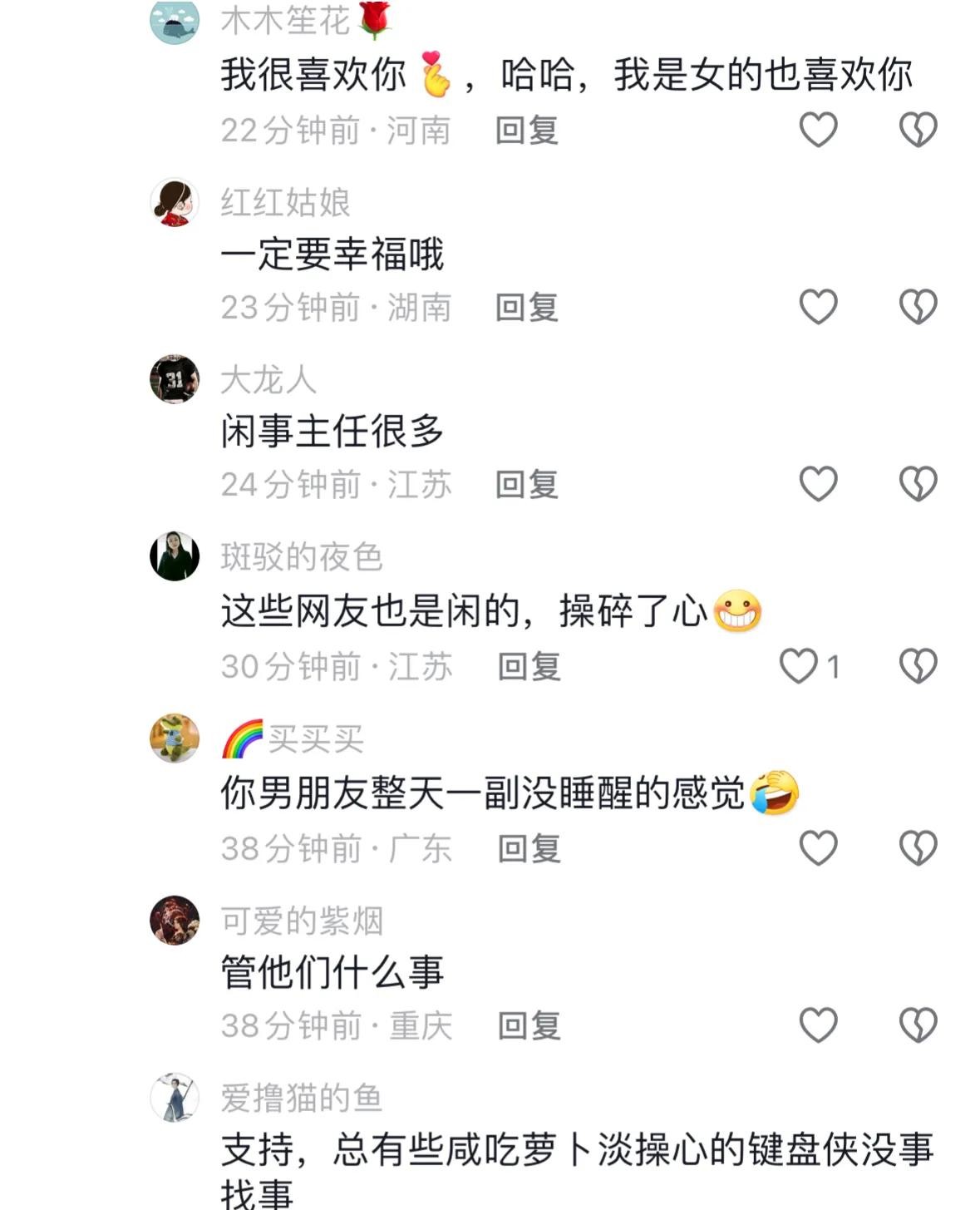Dislike 可爱的紫烟's comment
The width and height of the screenshot is (980, 1210).
click(x=918, y=1025)
